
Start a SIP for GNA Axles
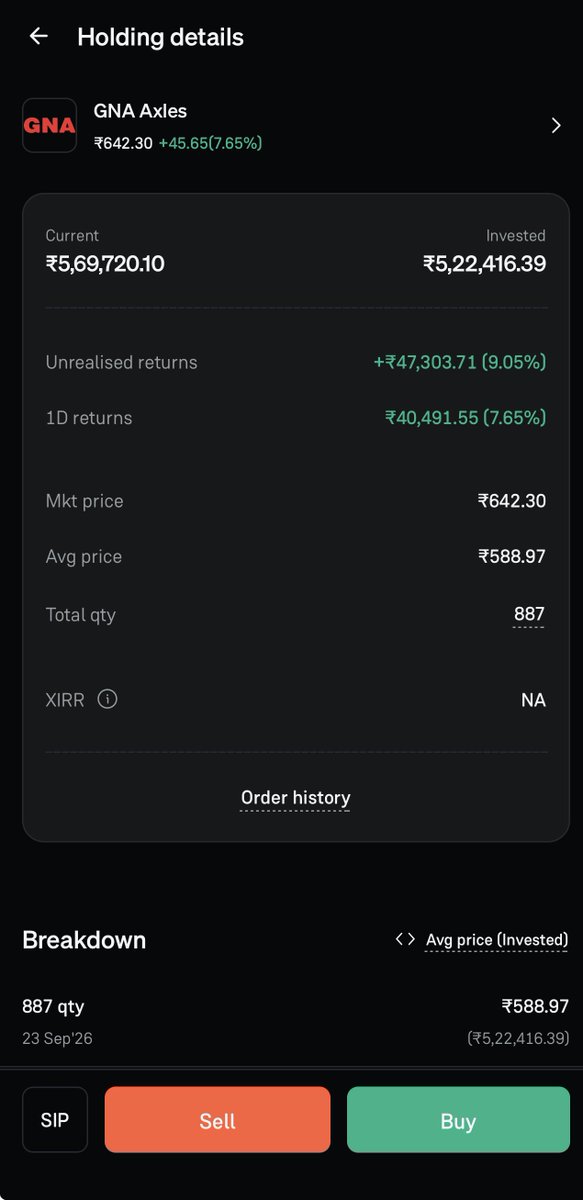click(55, 1120)
